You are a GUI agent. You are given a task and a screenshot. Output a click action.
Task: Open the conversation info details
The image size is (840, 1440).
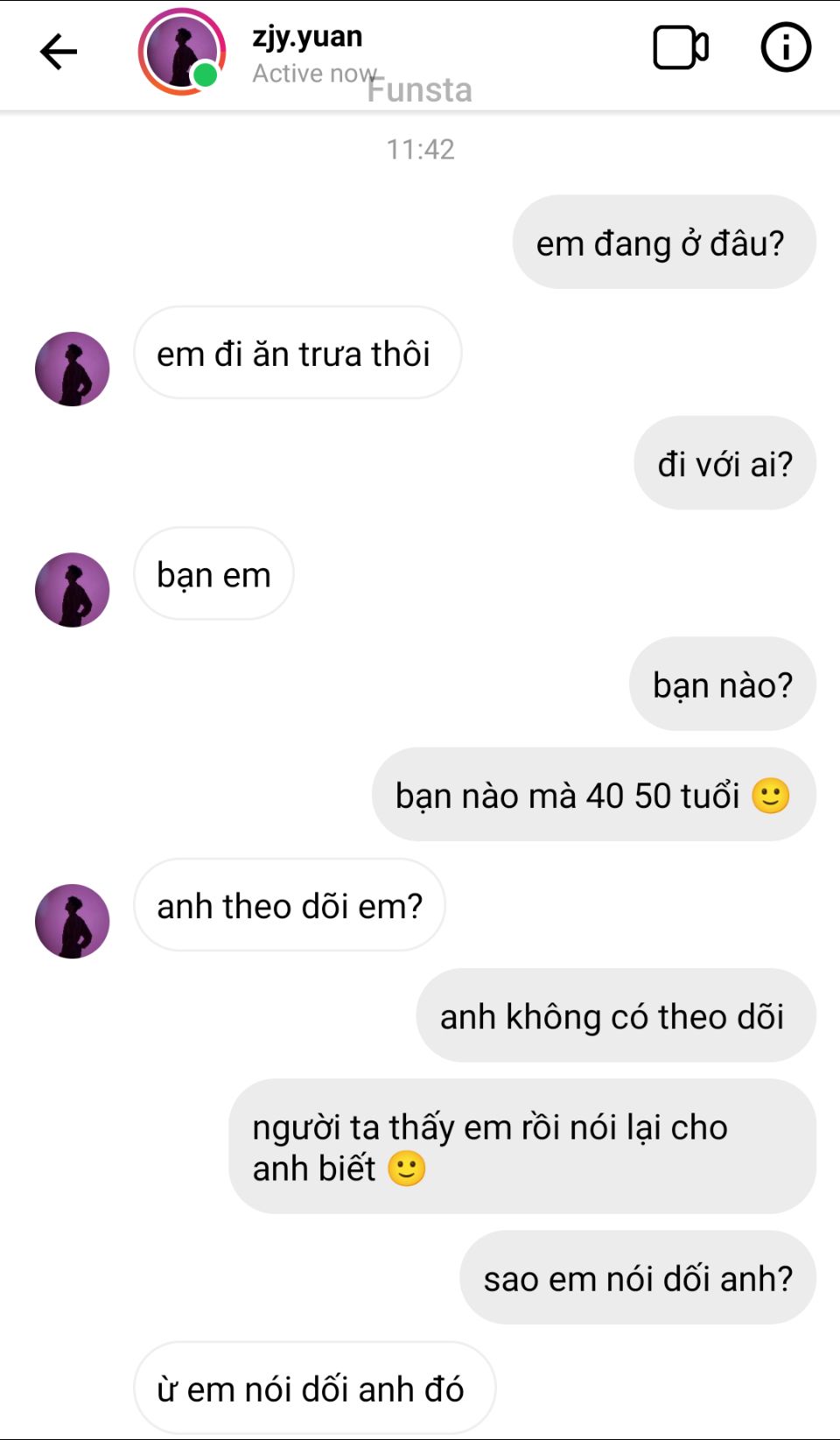pyautogui.click(x=785, y=48)
